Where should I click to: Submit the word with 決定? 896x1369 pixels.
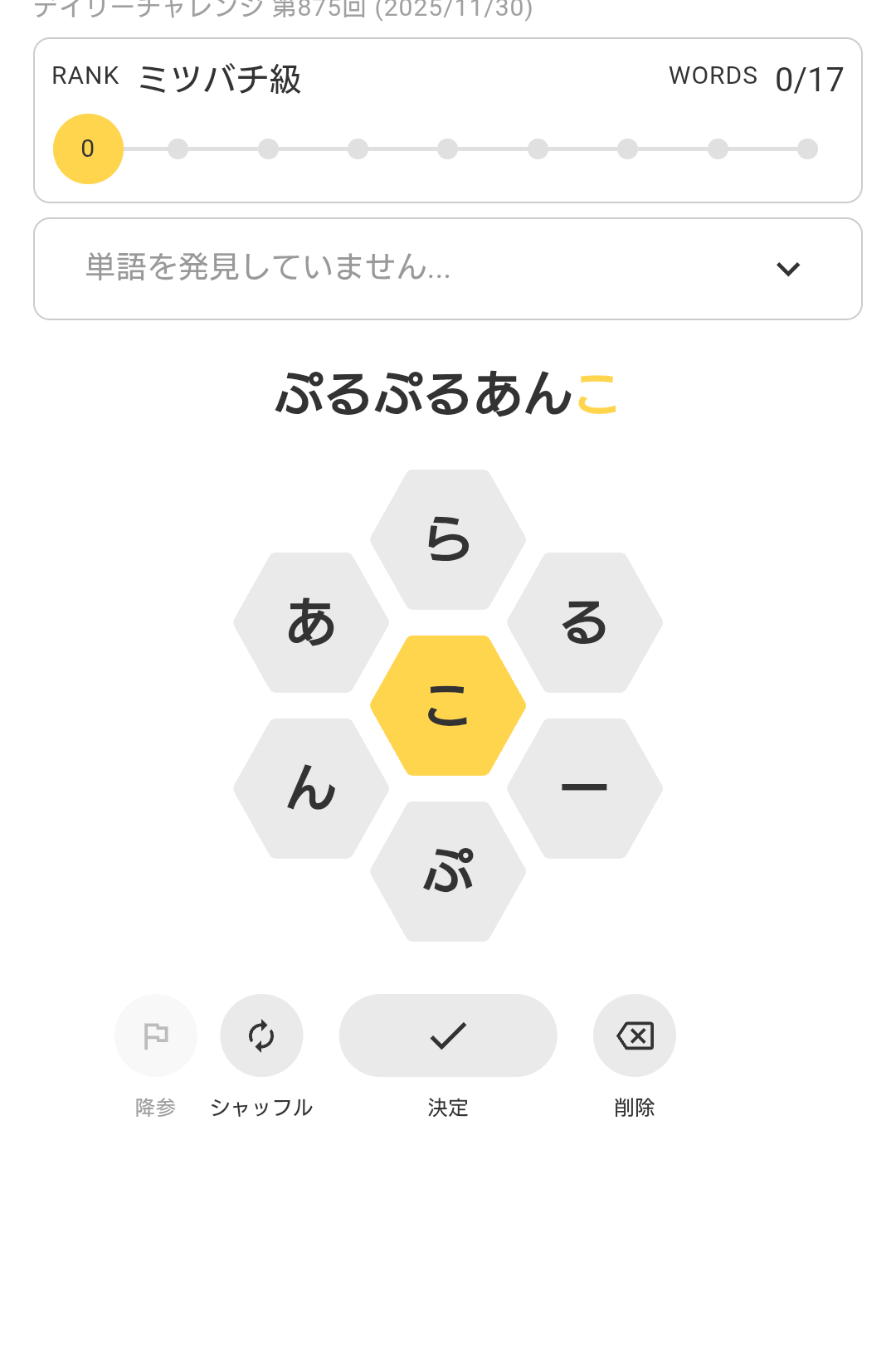click(x=448, y=1035)
